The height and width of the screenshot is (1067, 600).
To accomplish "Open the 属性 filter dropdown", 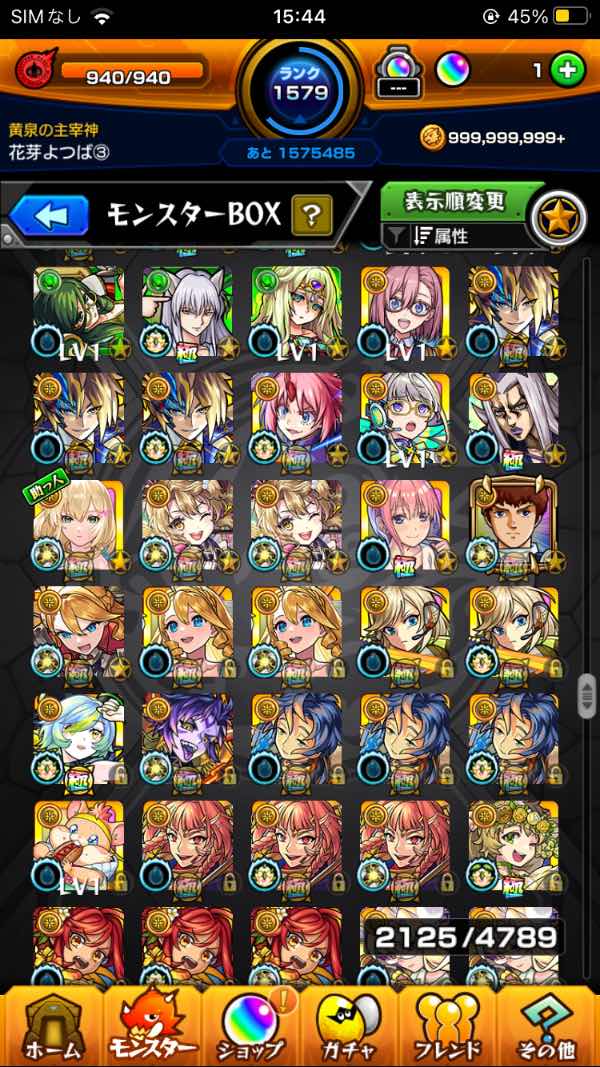I will point(455,237).
